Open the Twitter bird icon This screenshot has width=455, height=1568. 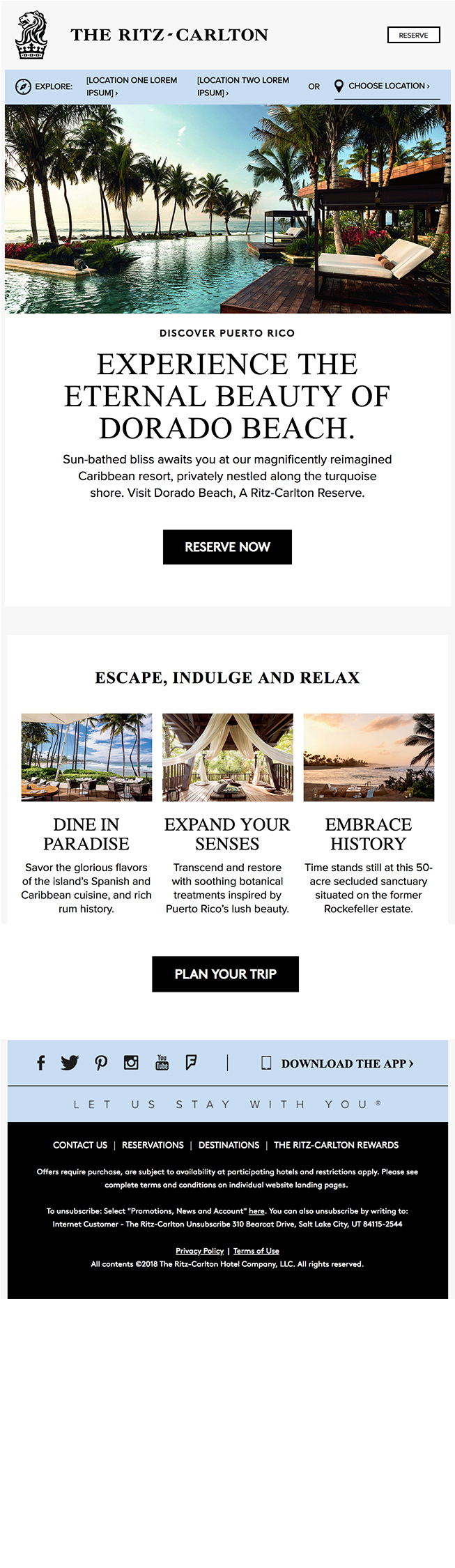70,1062
